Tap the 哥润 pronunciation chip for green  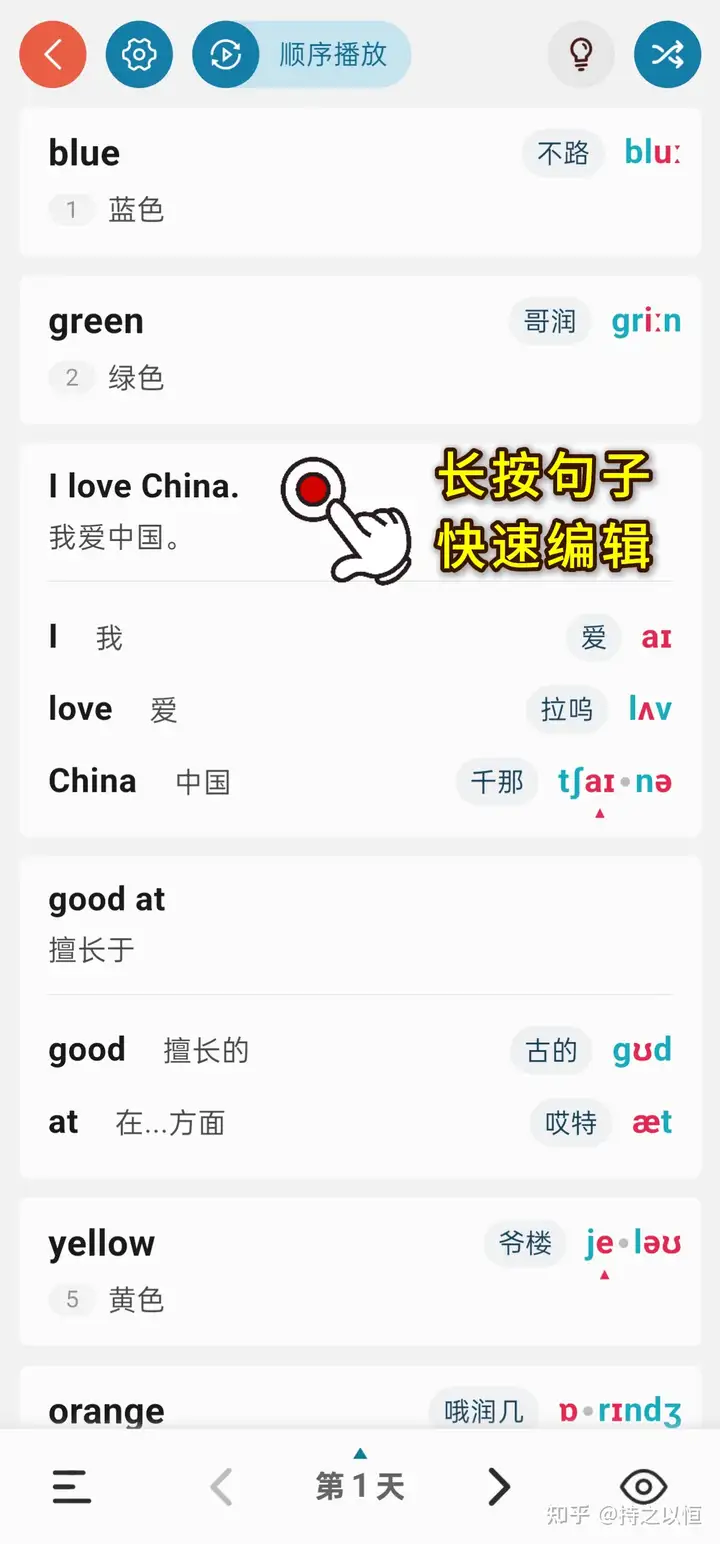pos(550,321)
